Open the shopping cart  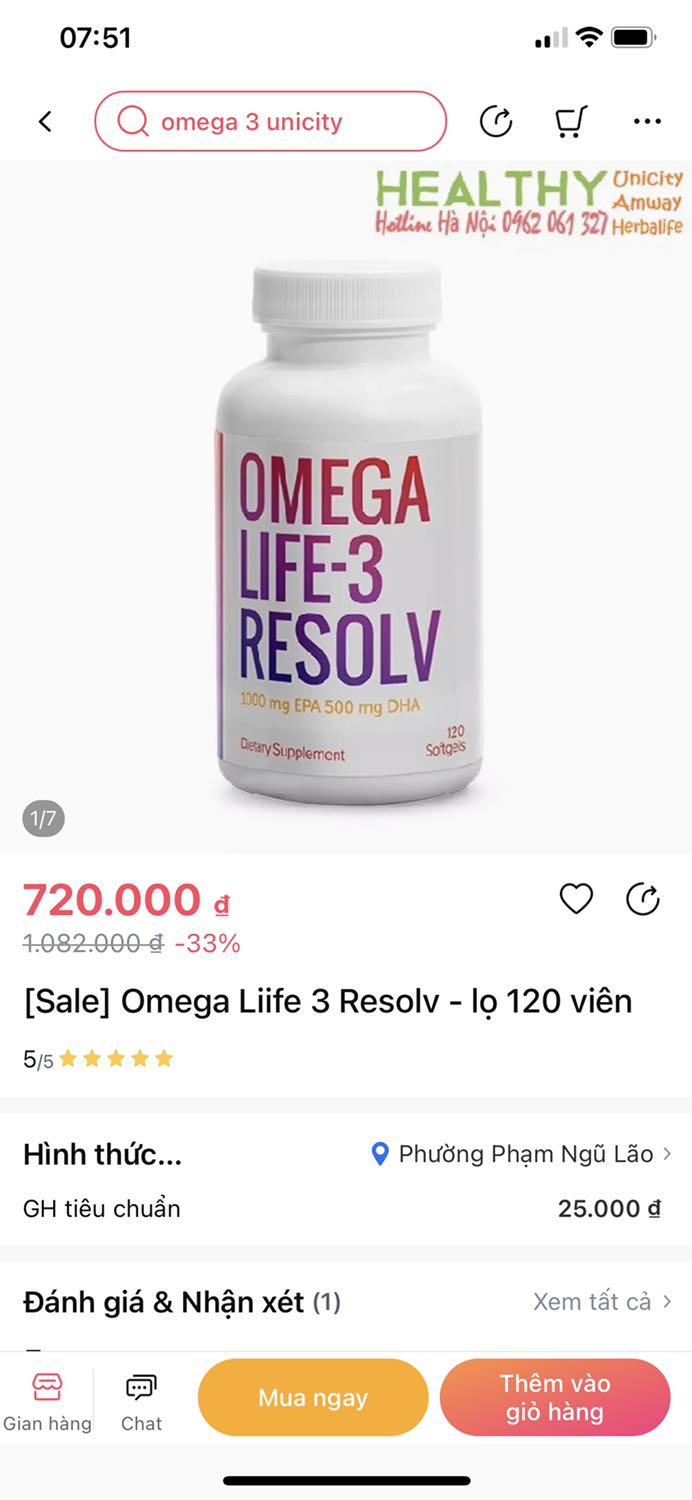point(570,122)
